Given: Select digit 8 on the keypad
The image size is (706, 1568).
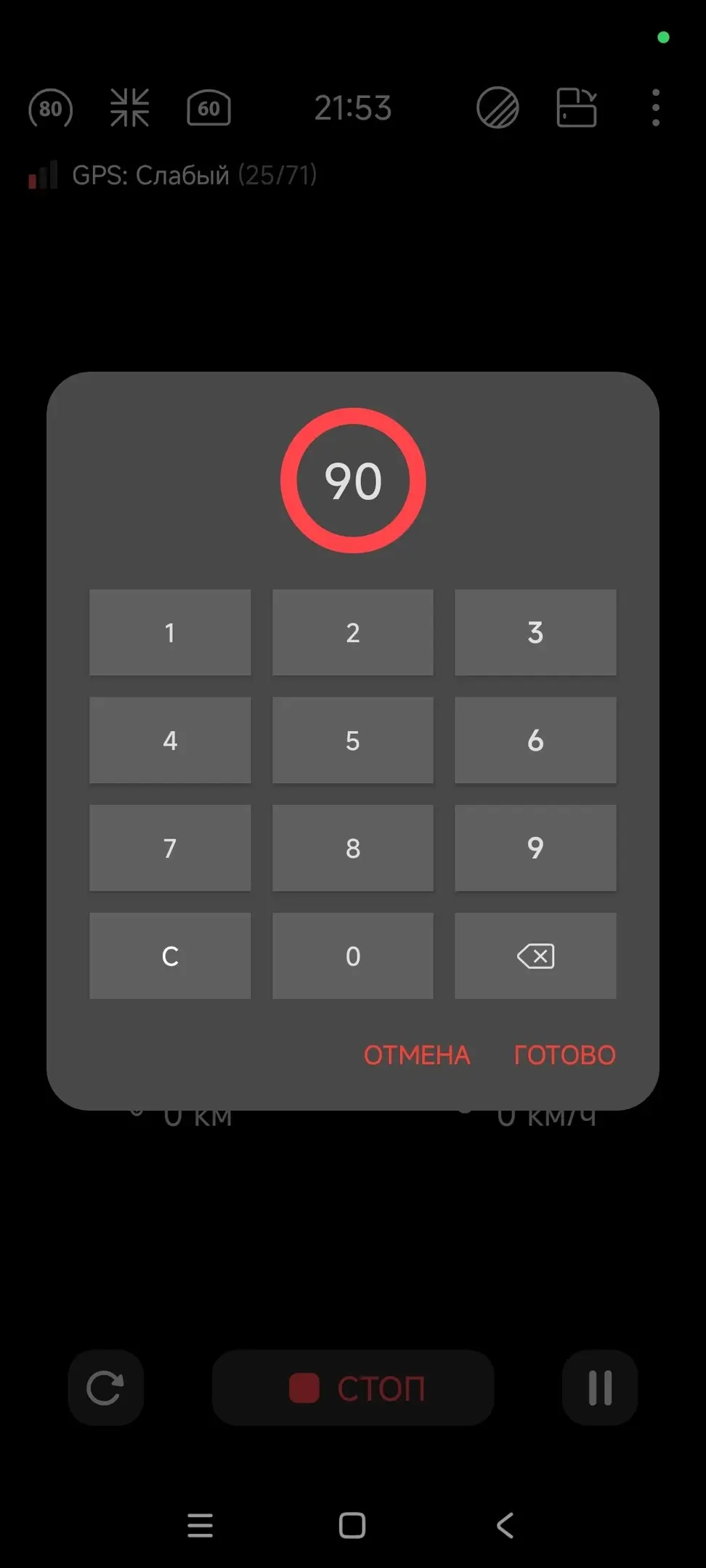Looking at the screenshot, I should 352,847.
